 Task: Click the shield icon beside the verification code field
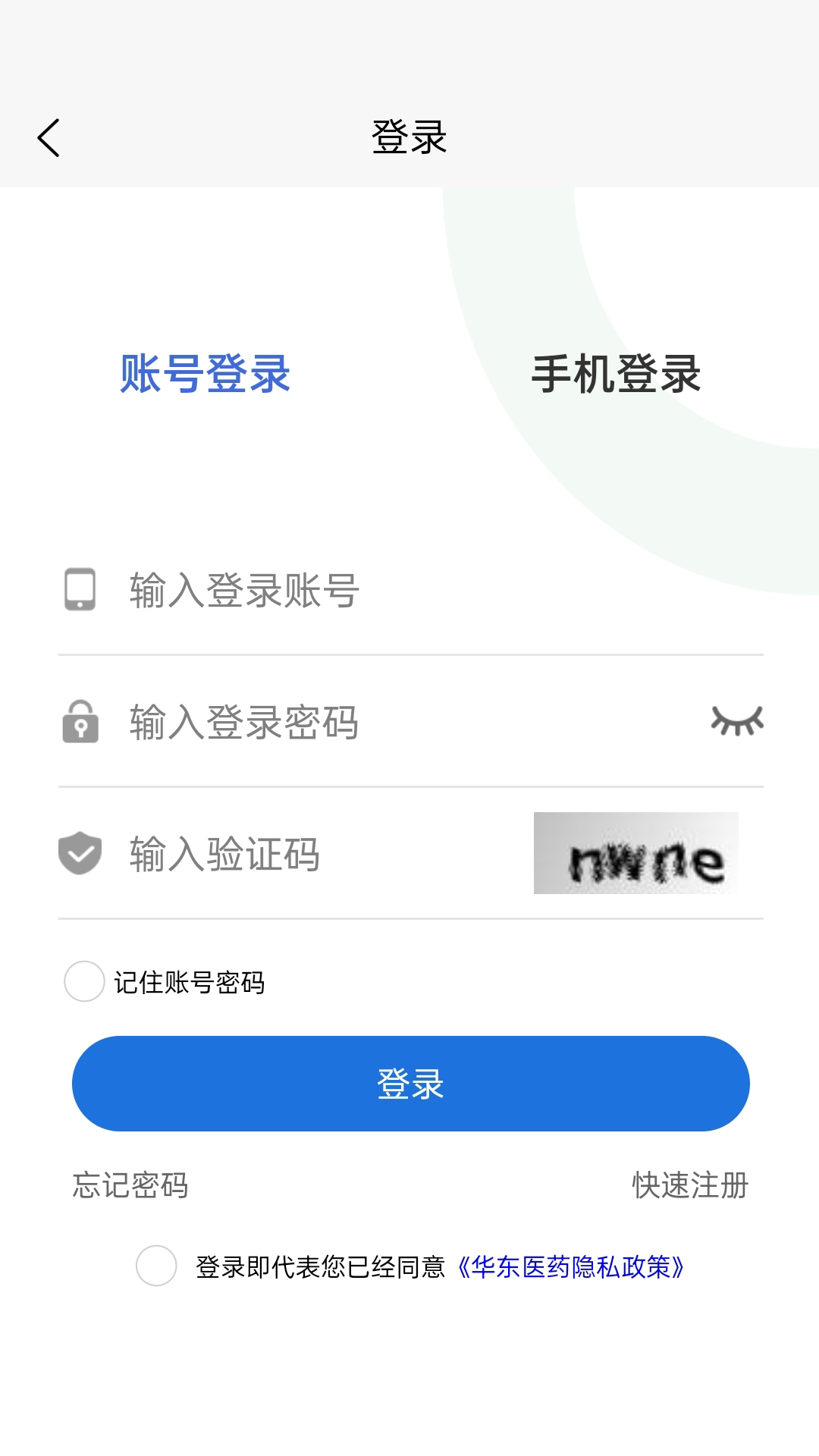(x=78, y=853)
